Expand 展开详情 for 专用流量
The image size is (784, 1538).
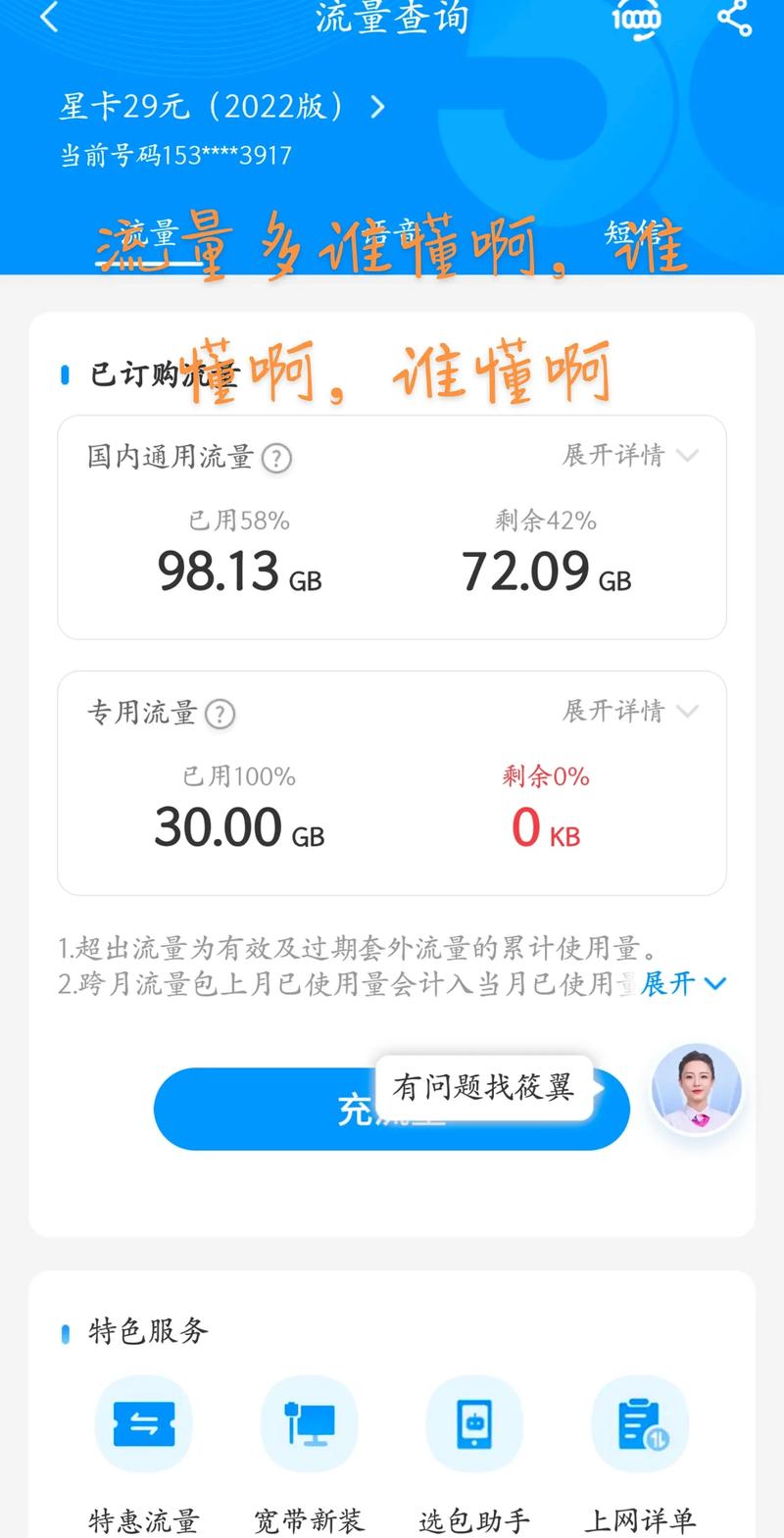tap(620, 712)
